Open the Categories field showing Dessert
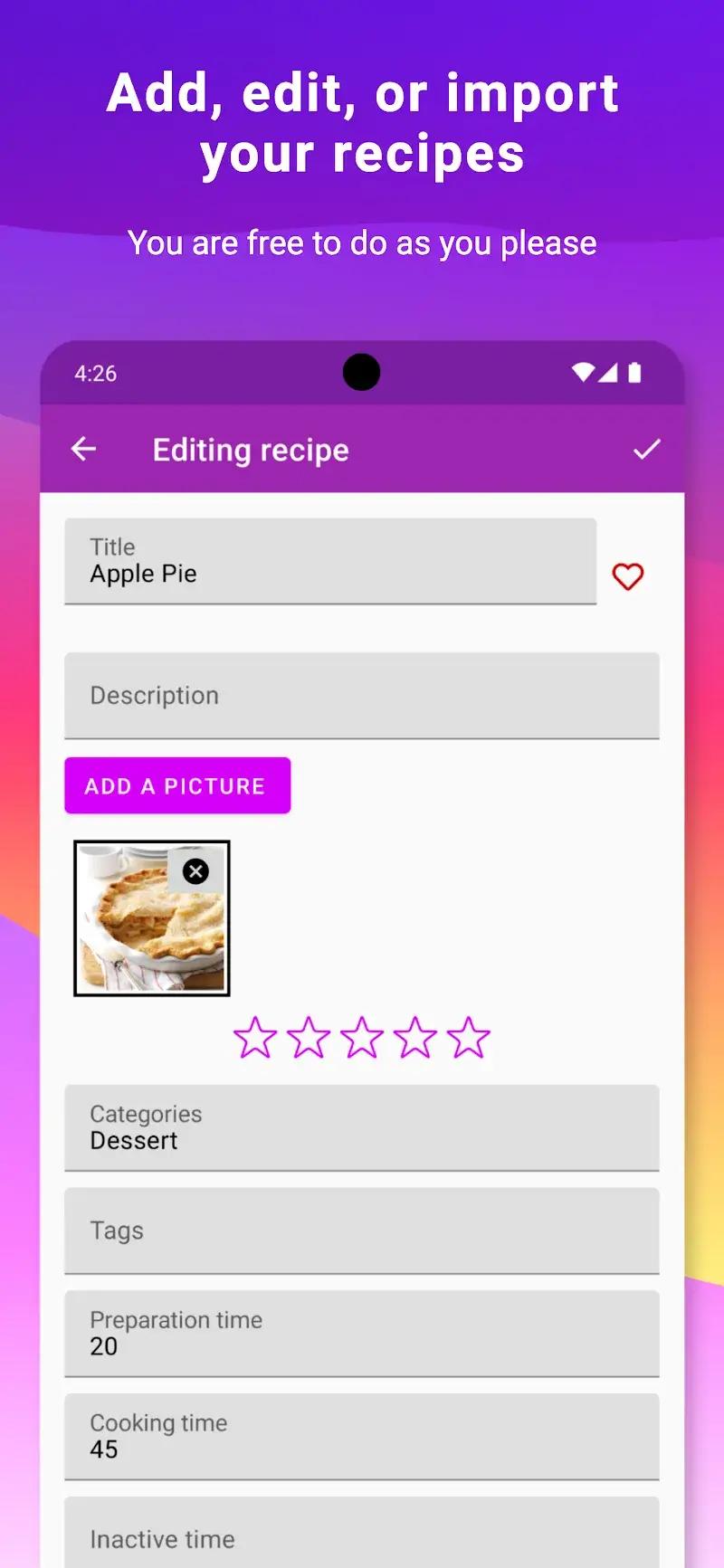The image size is (724, 1568). tap(361, 1127)
